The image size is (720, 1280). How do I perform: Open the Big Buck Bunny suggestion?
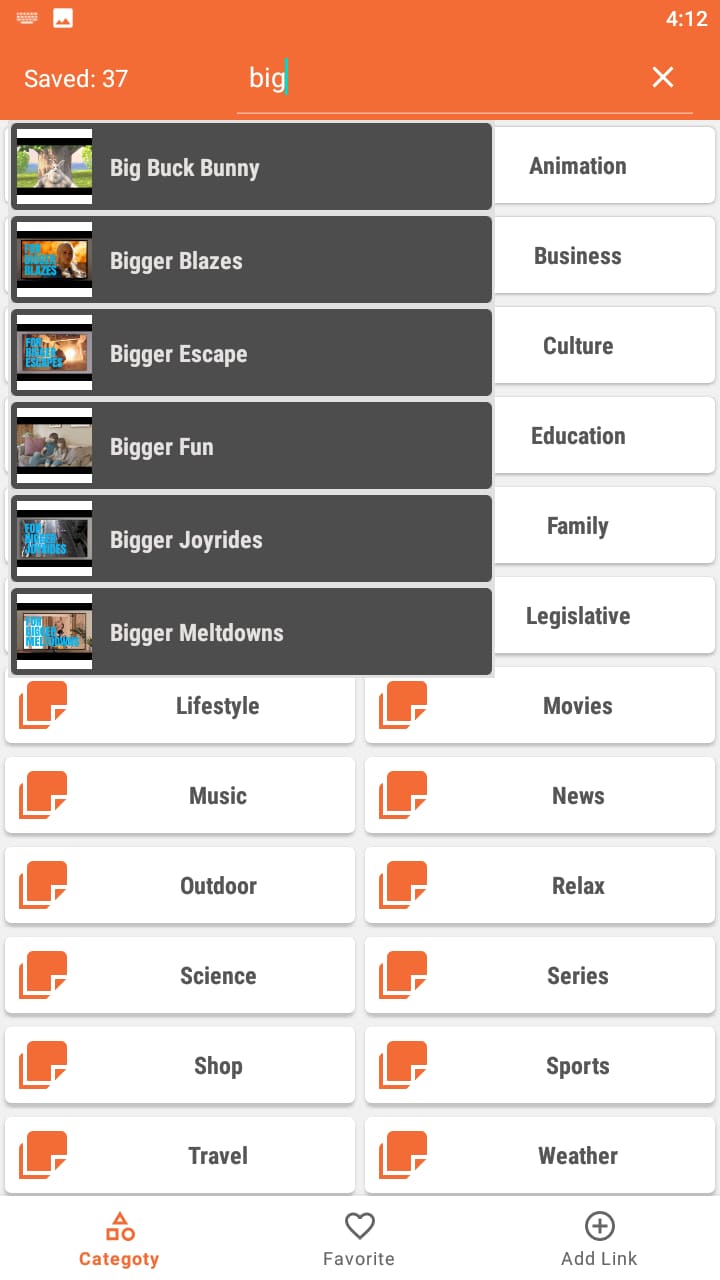[x=252, y=167]
